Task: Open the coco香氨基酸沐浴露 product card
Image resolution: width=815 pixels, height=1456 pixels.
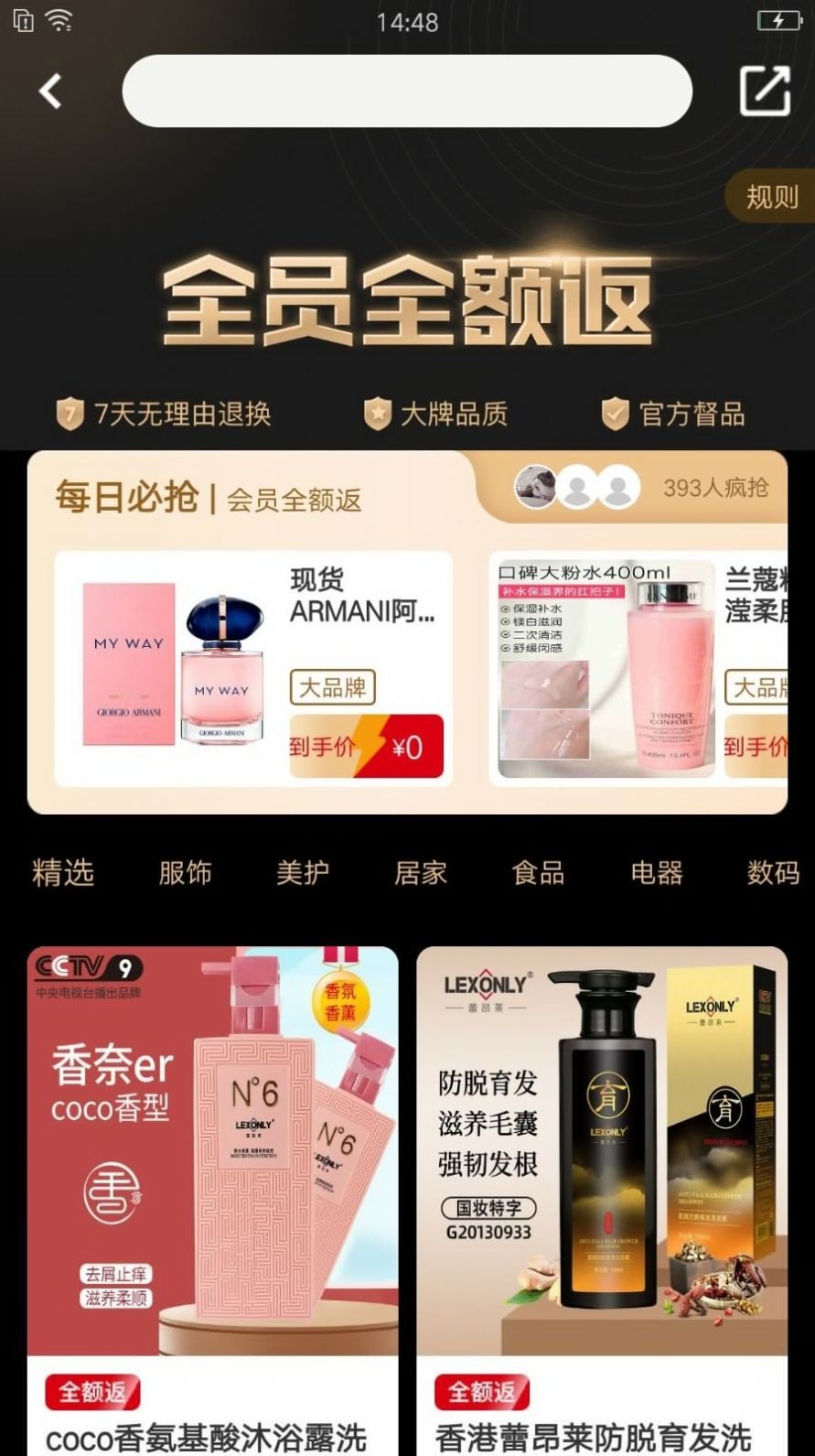Action: coord(212,1190)
